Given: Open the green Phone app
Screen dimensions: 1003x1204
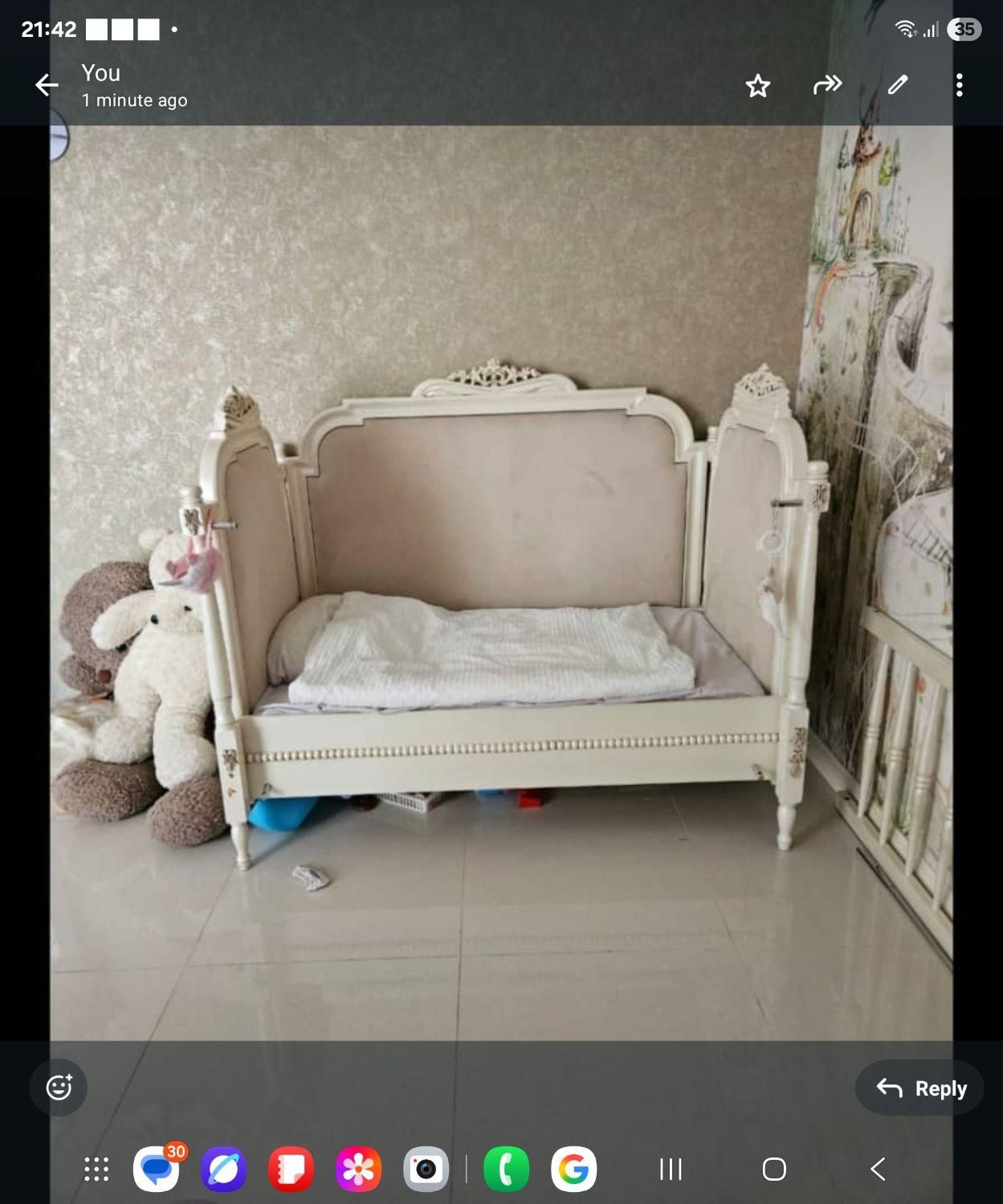Looking at the screenshot, I should tap(506, 1169).
